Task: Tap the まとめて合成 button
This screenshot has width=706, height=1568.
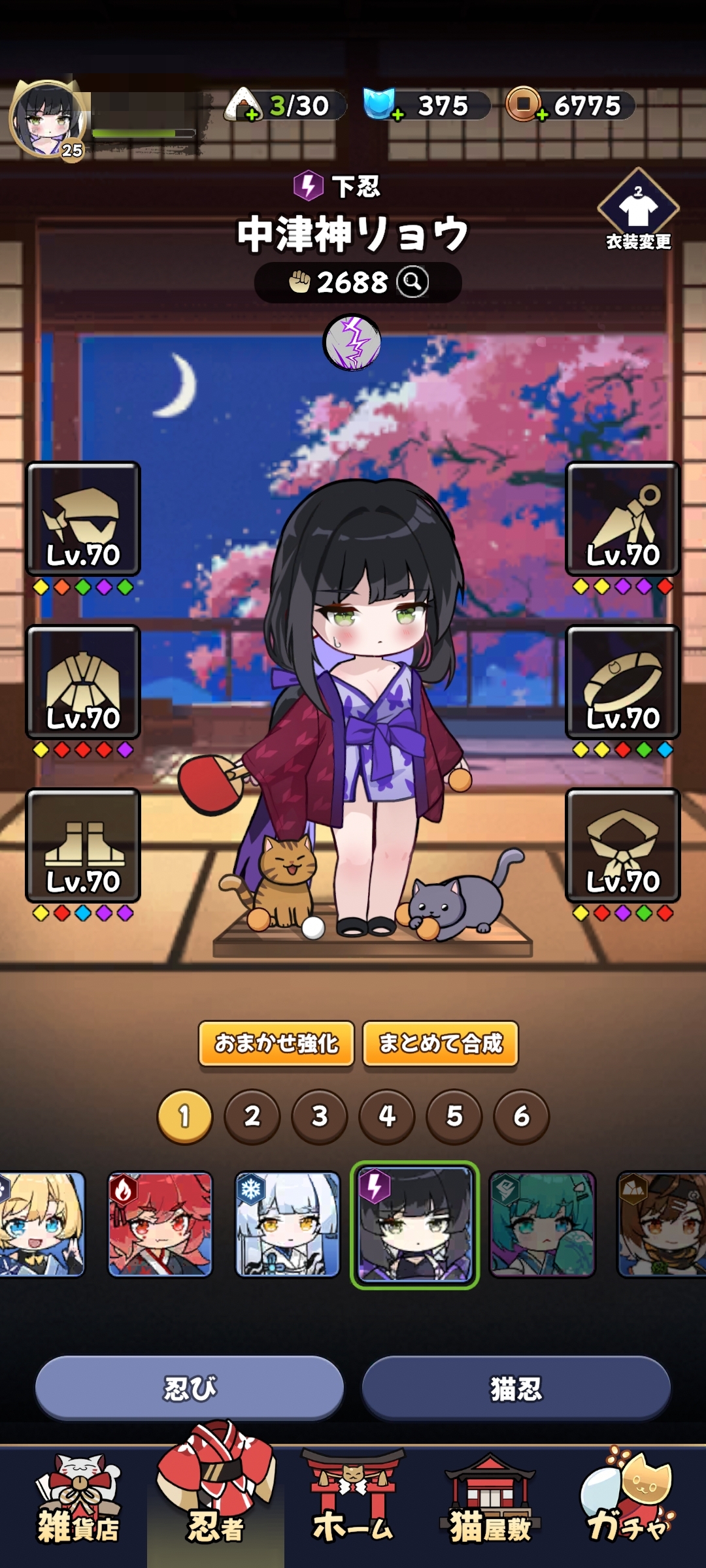Action: coord(441,1043)
